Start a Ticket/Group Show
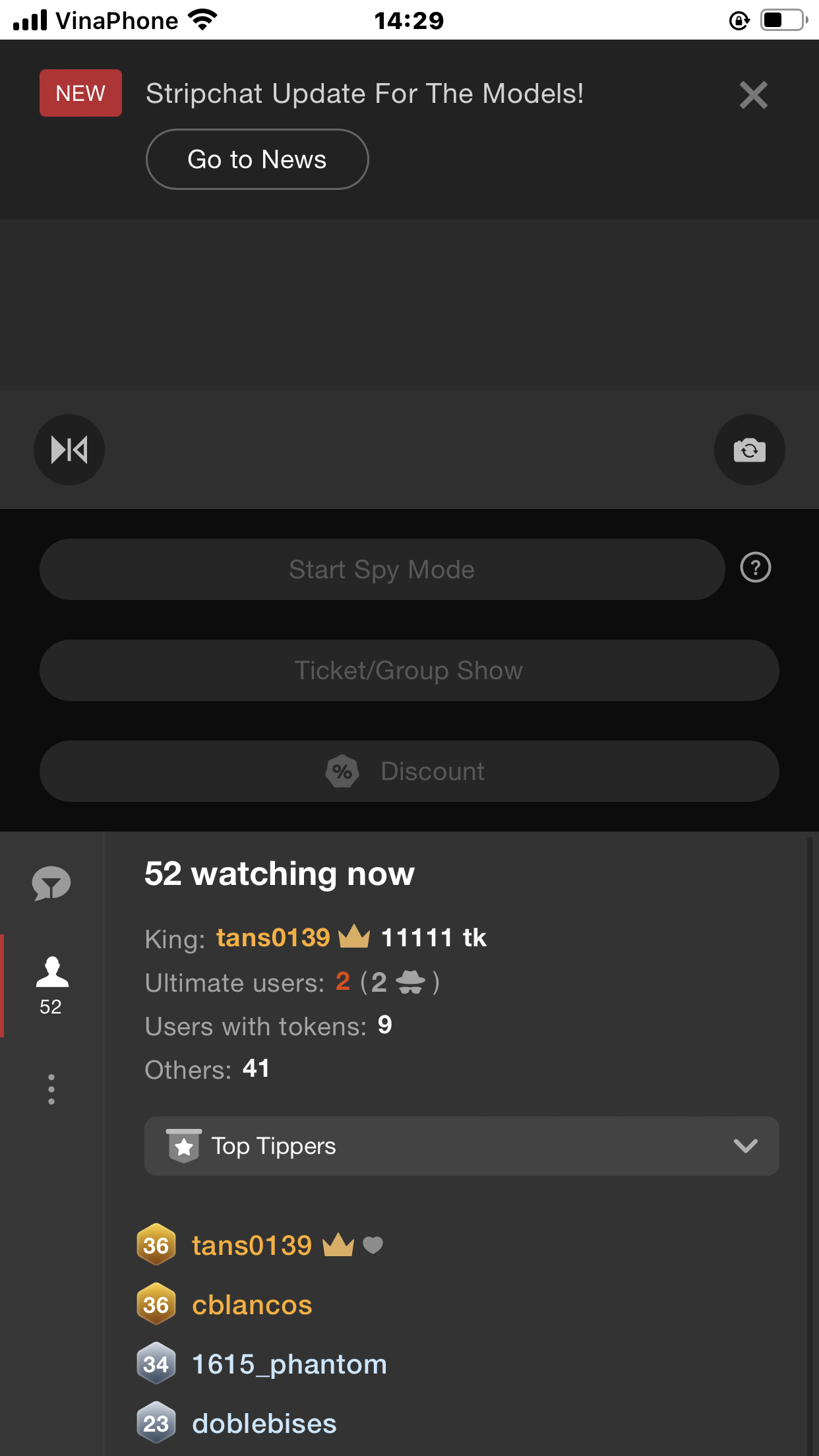The height and width of the screenshot is (1456, 819). click(409, 671)
